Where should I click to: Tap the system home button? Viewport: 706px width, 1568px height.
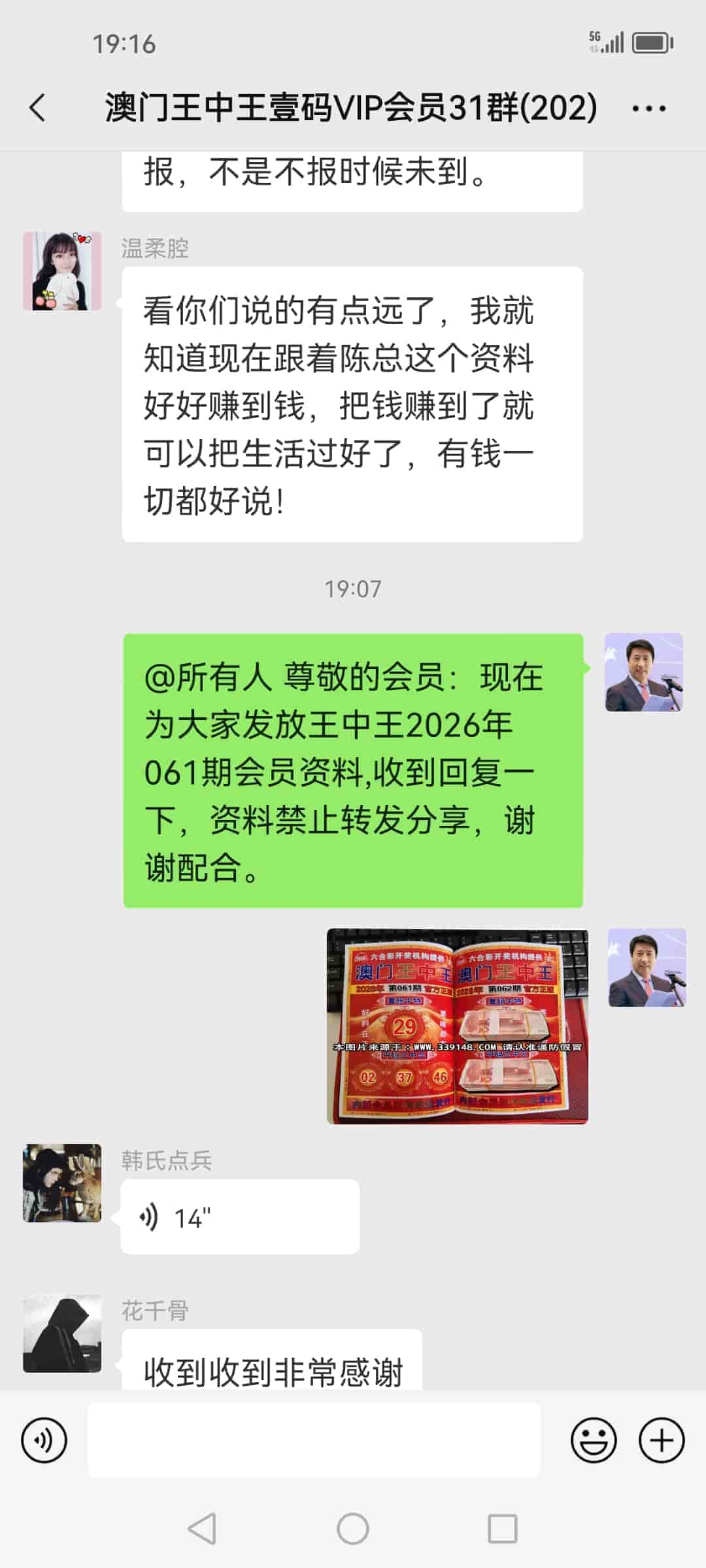click(x=353, y=1529)
